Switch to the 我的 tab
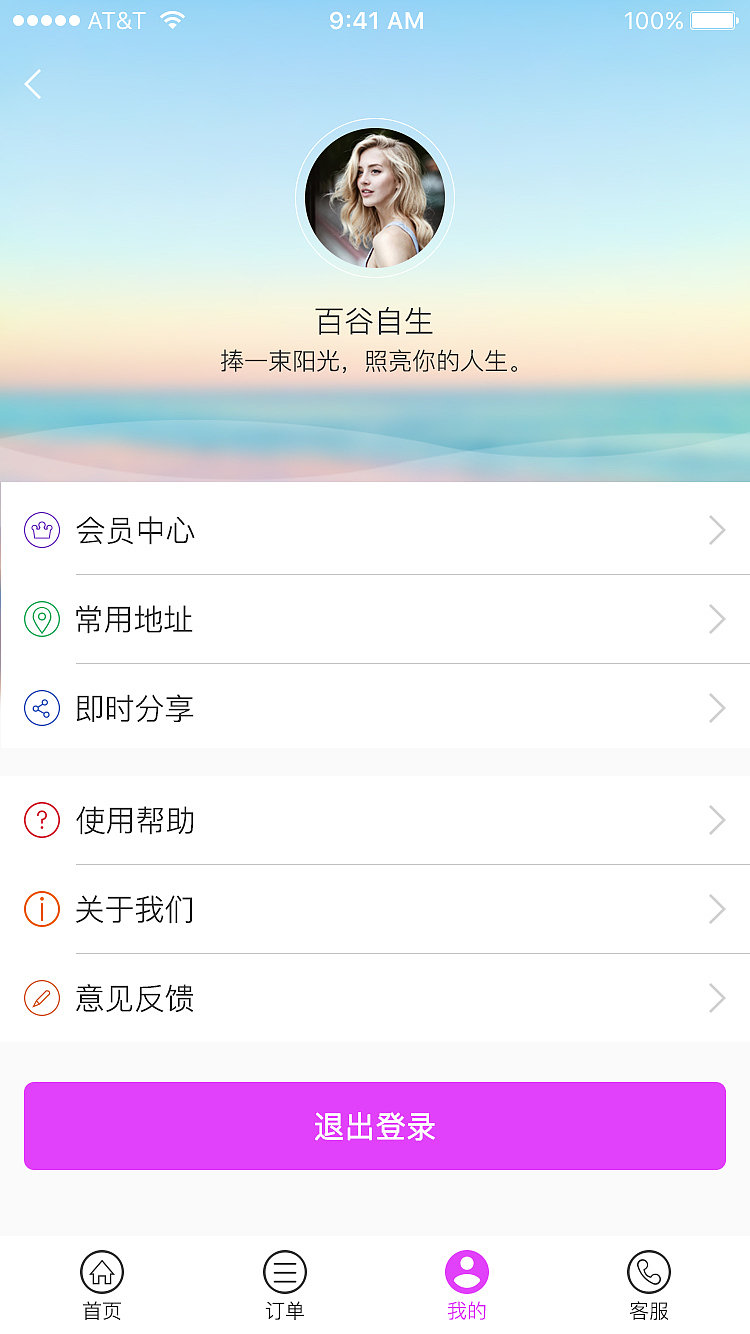The image size is (750, 1334). (466, 1280)
